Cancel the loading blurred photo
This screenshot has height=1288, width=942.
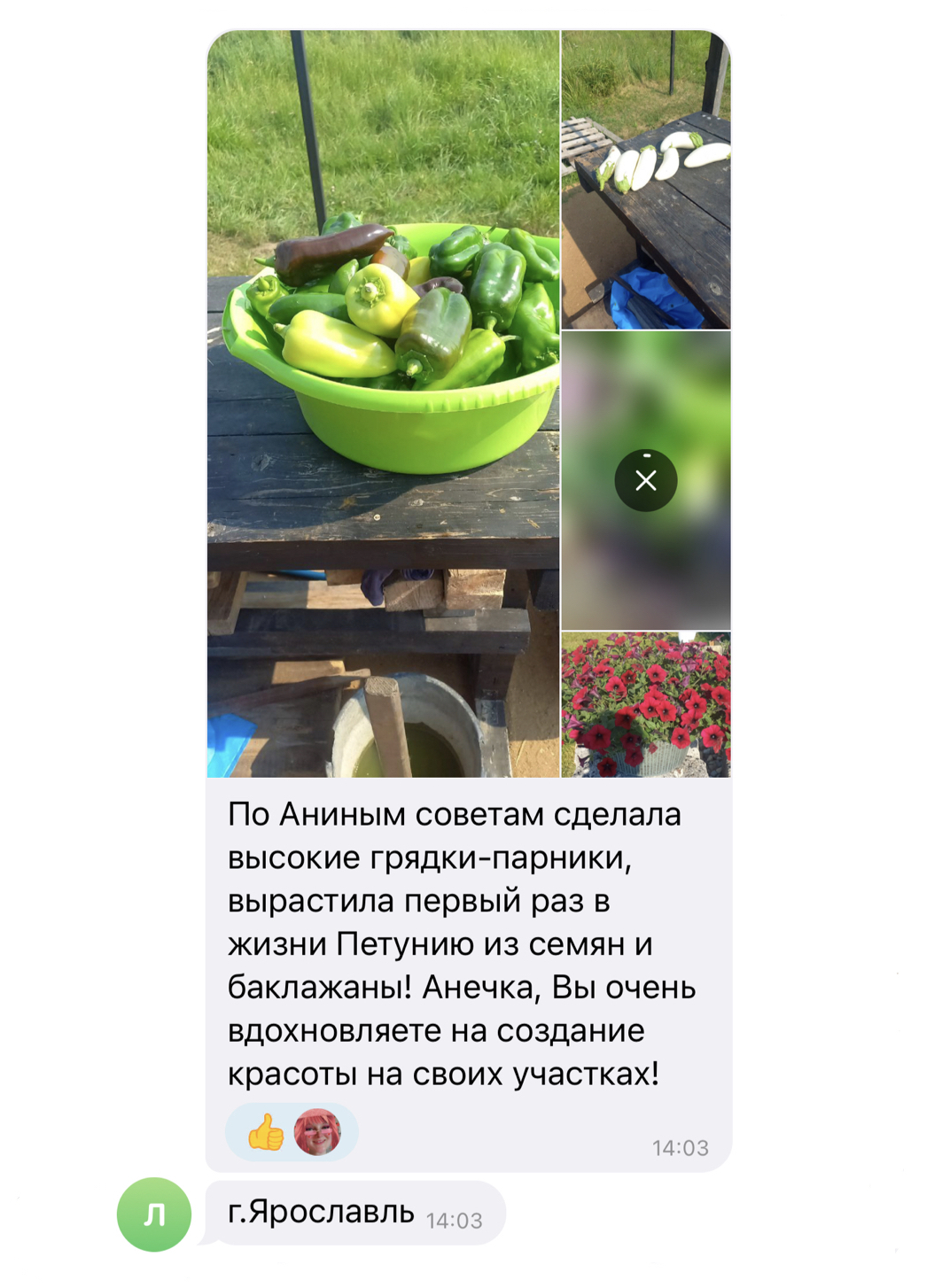pyautogui.click(x=646, y=480)
